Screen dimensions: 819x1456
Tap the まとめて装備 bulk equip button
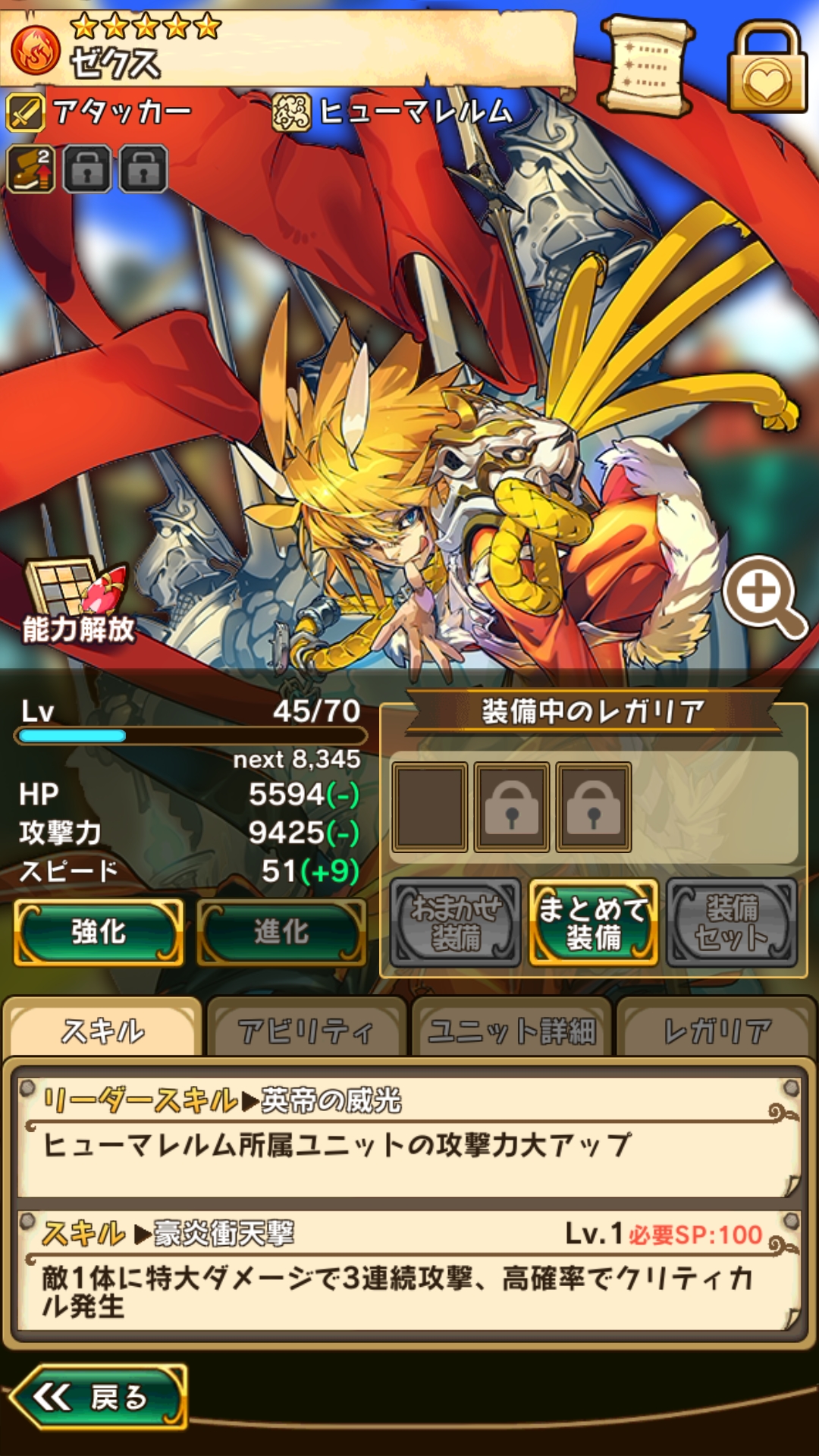click(593, 923)
